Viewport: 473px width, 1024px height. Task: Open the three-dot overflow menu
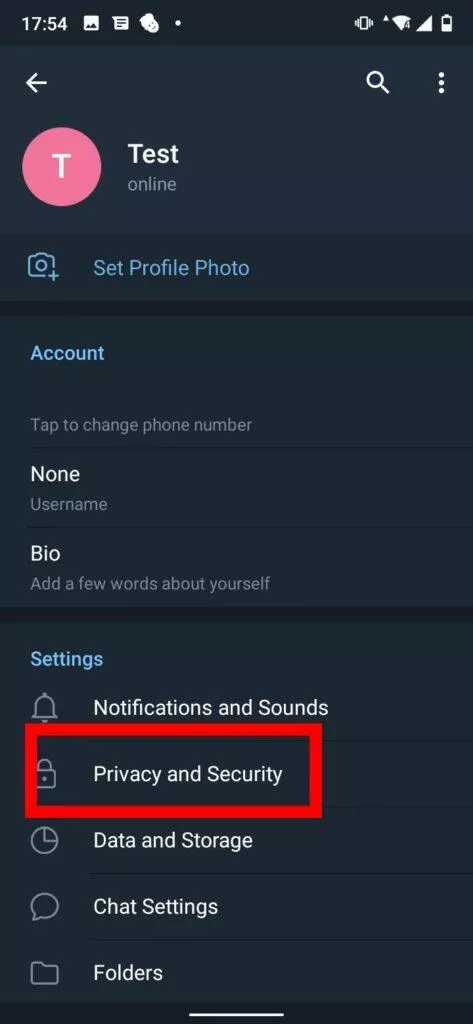click(442, 83)
